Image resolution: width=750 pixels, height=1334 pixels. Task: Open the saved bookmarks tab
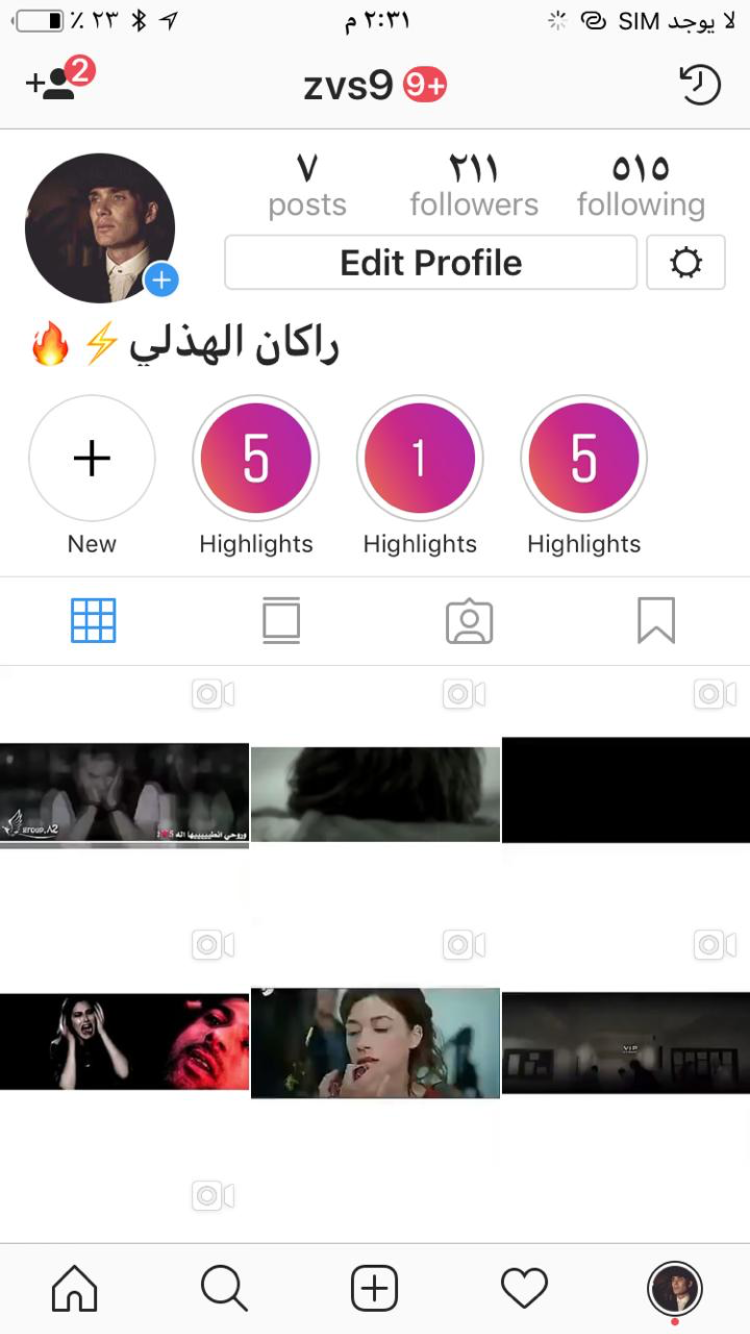point(656,621)
